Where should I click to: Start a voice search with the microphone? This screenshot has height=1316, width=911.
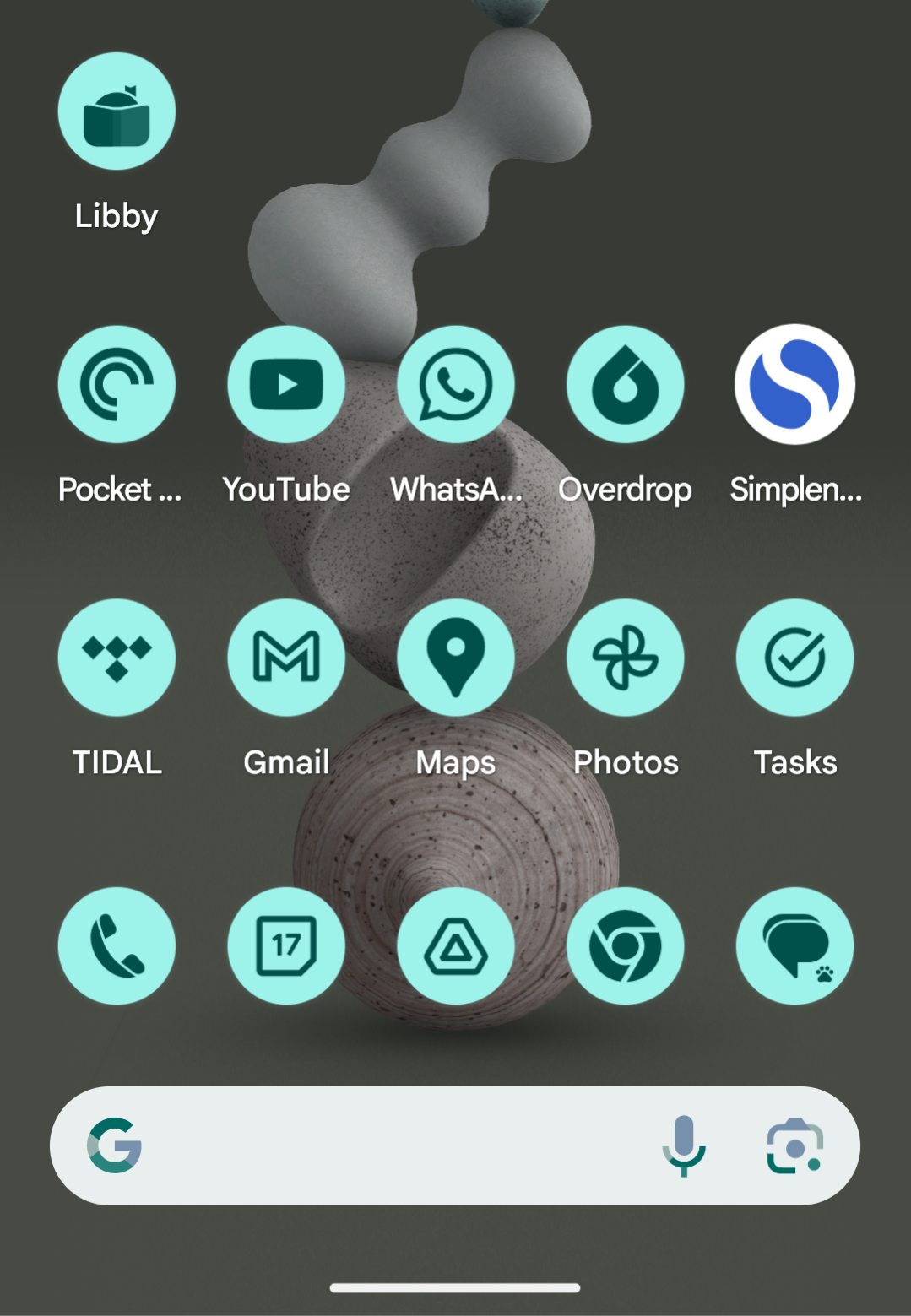pos(684,1144)
